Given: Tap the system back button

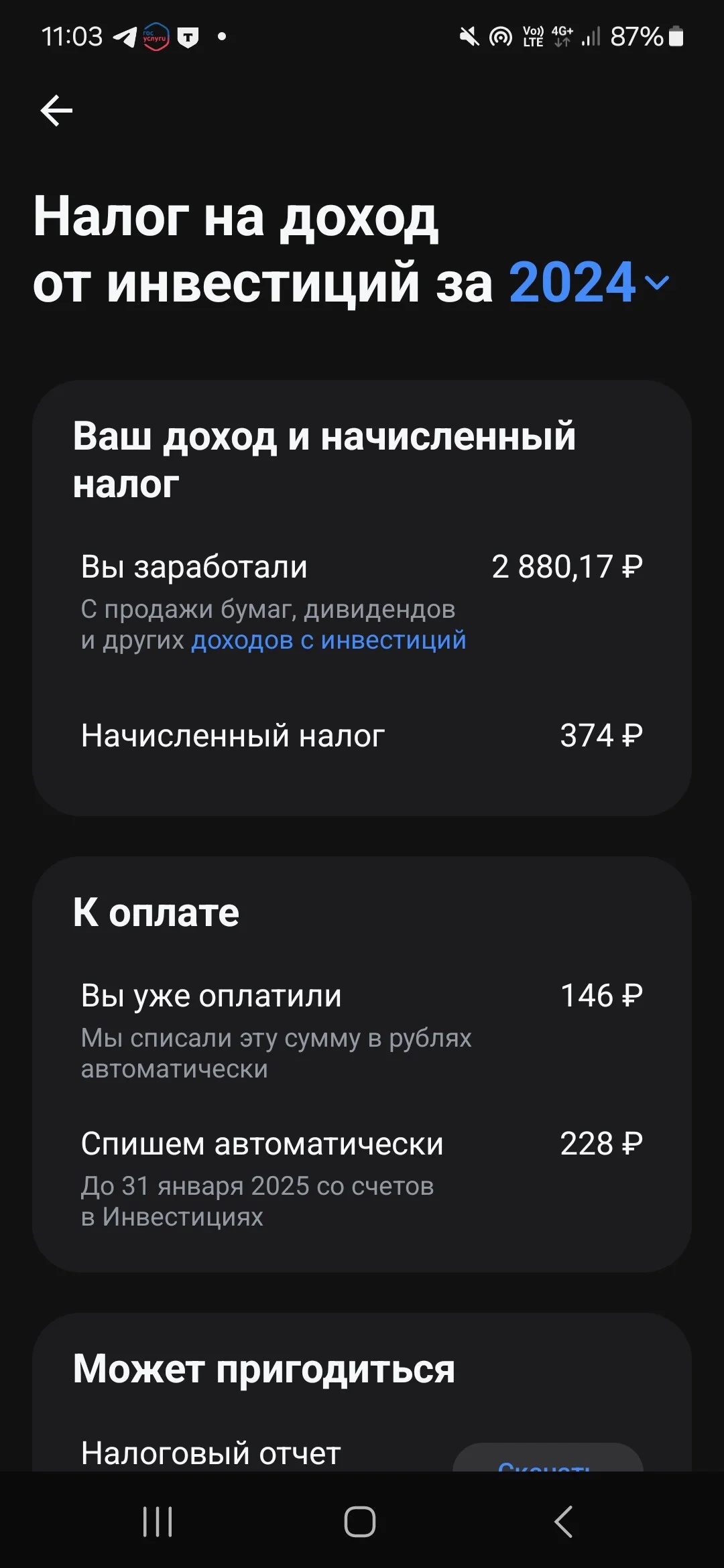Looking at the screenshot, I should (x=563, y=1521).
